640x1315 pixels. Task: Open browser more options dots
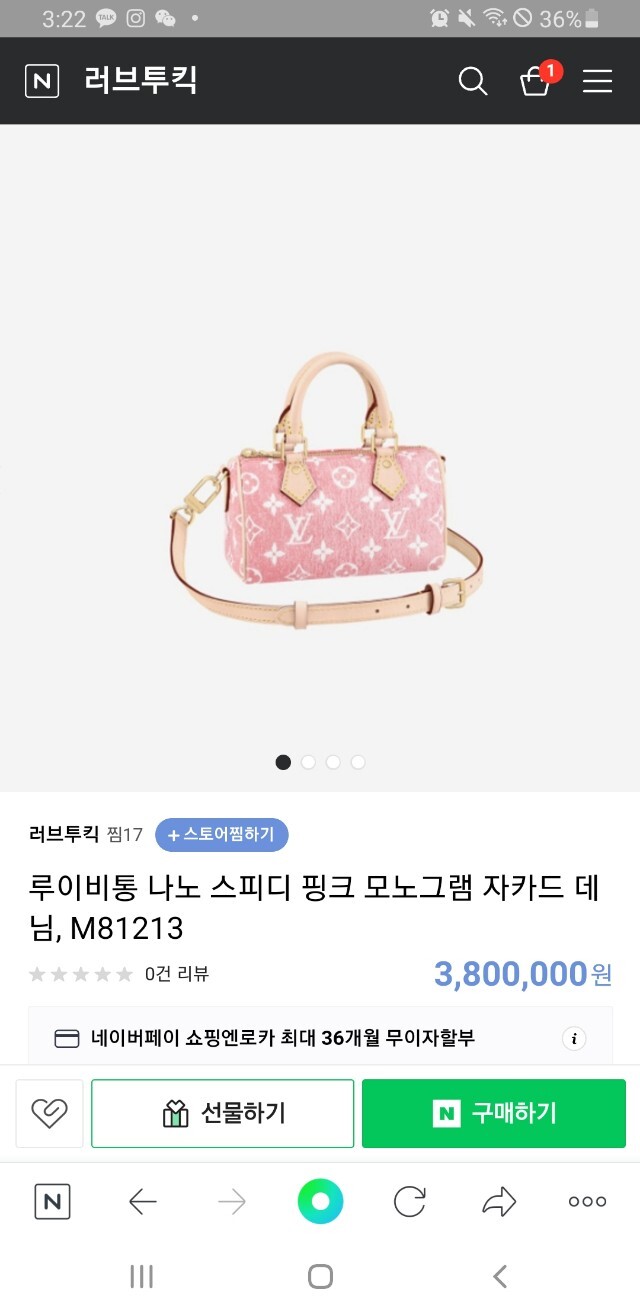587,1201
